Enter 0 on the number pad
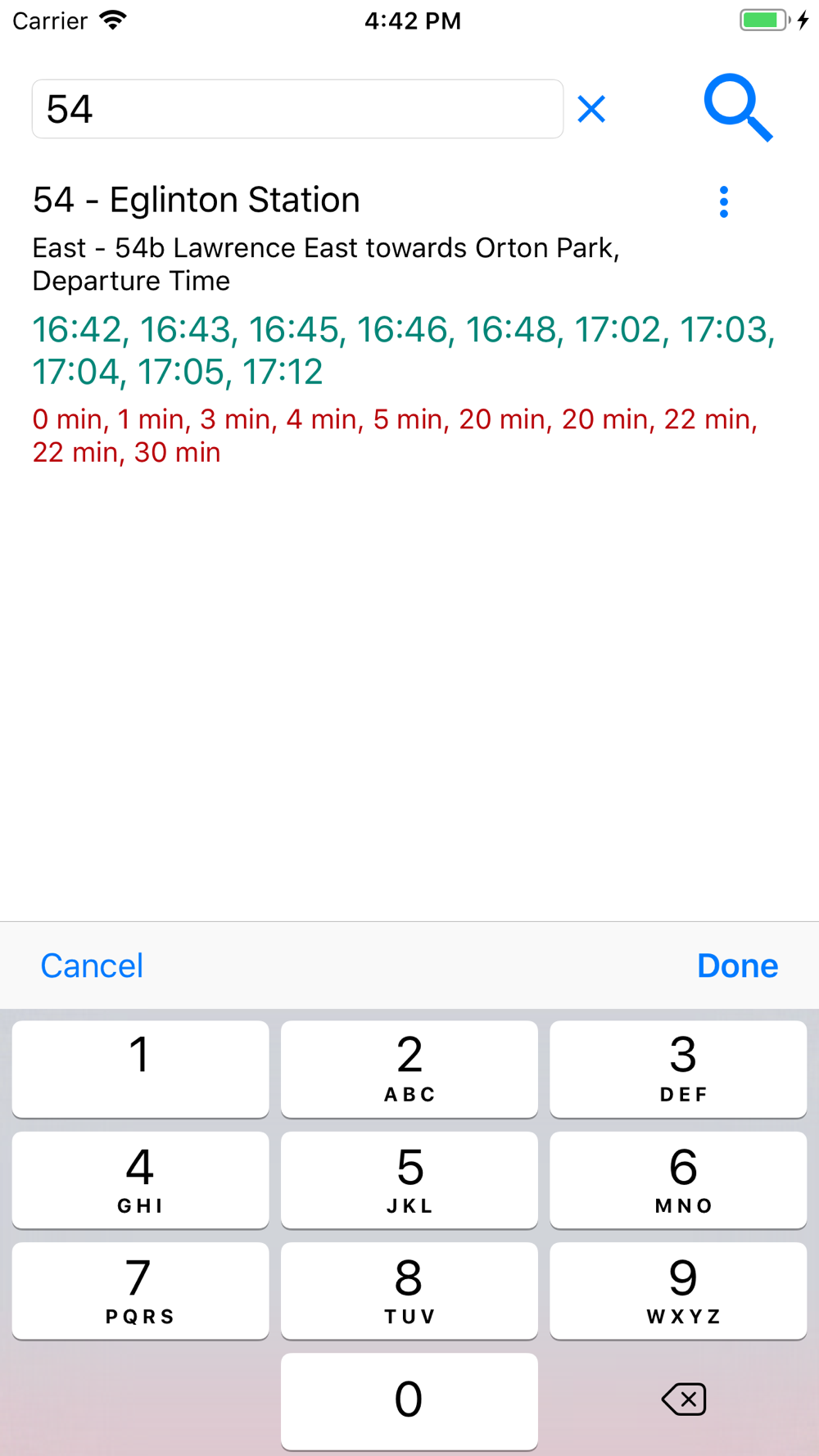 (409, 1400)
